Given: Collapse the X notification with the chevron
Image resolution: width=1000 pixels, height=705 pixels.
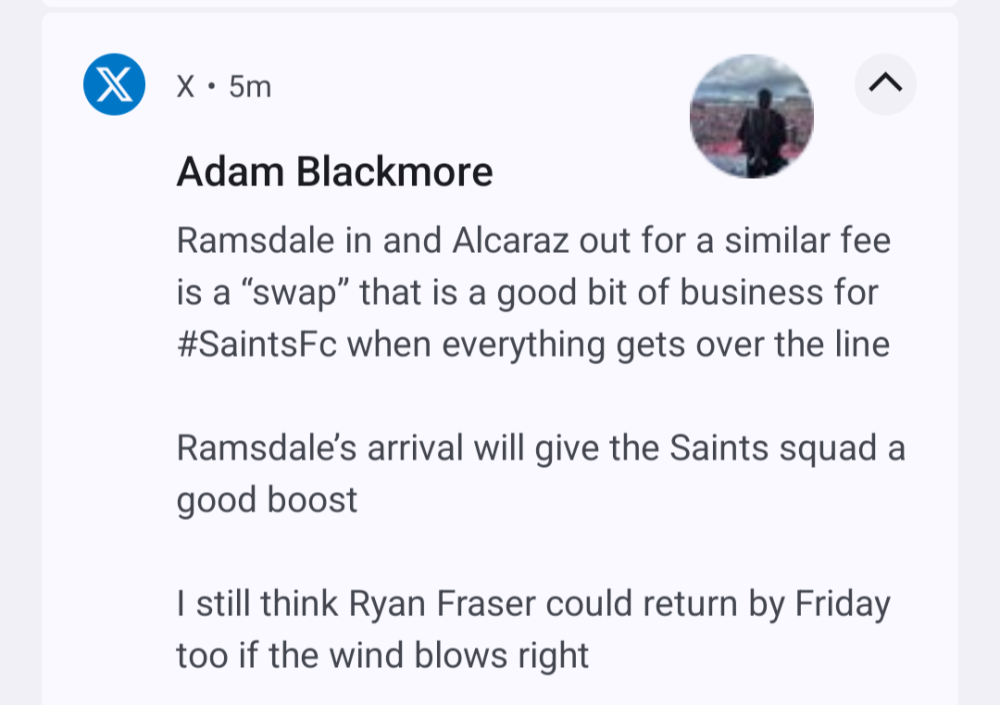Looking at the screenshot, I should coord(885,85).
